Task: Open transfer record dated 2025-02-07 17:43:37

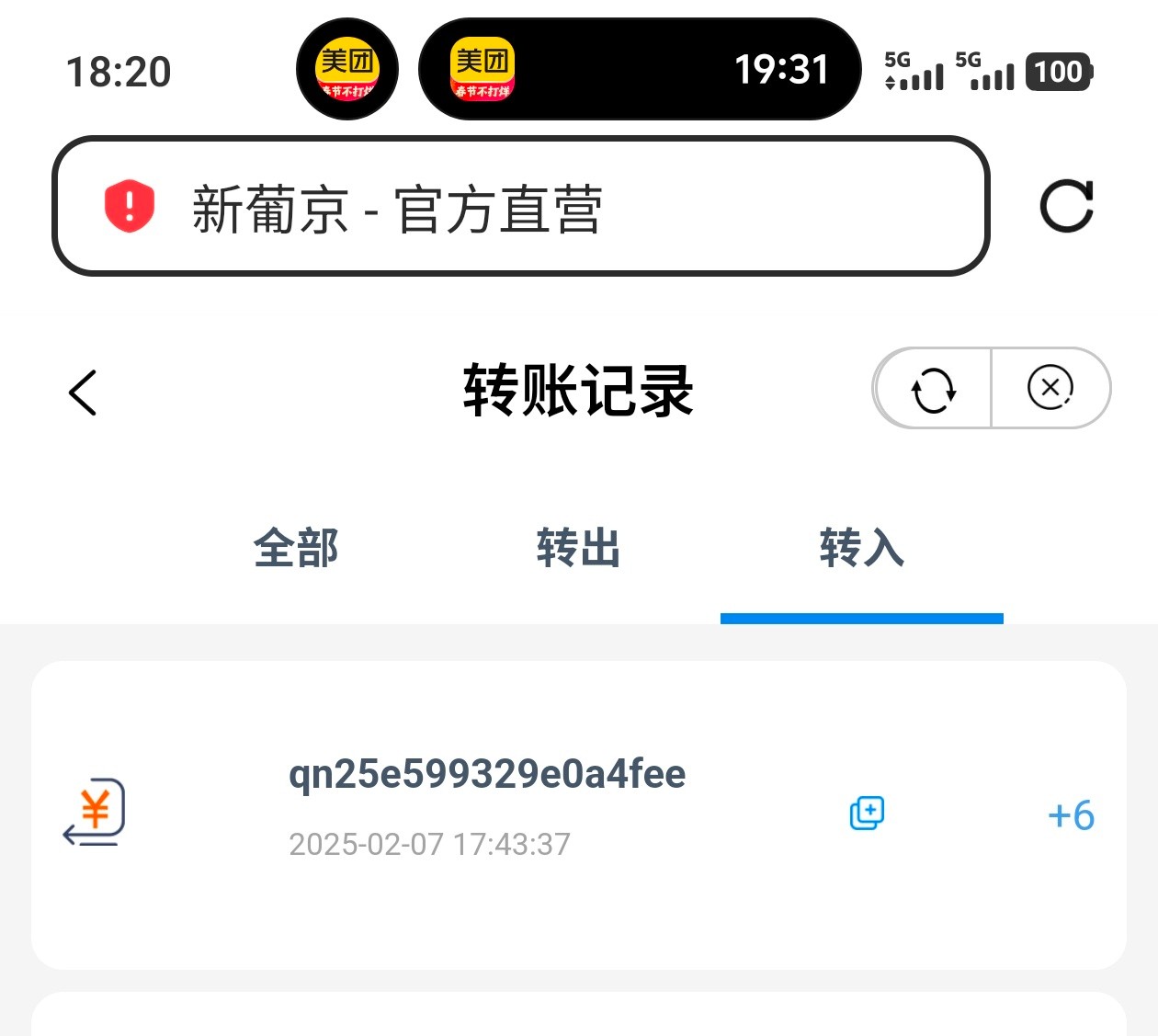Action: [x=487, y=814]
